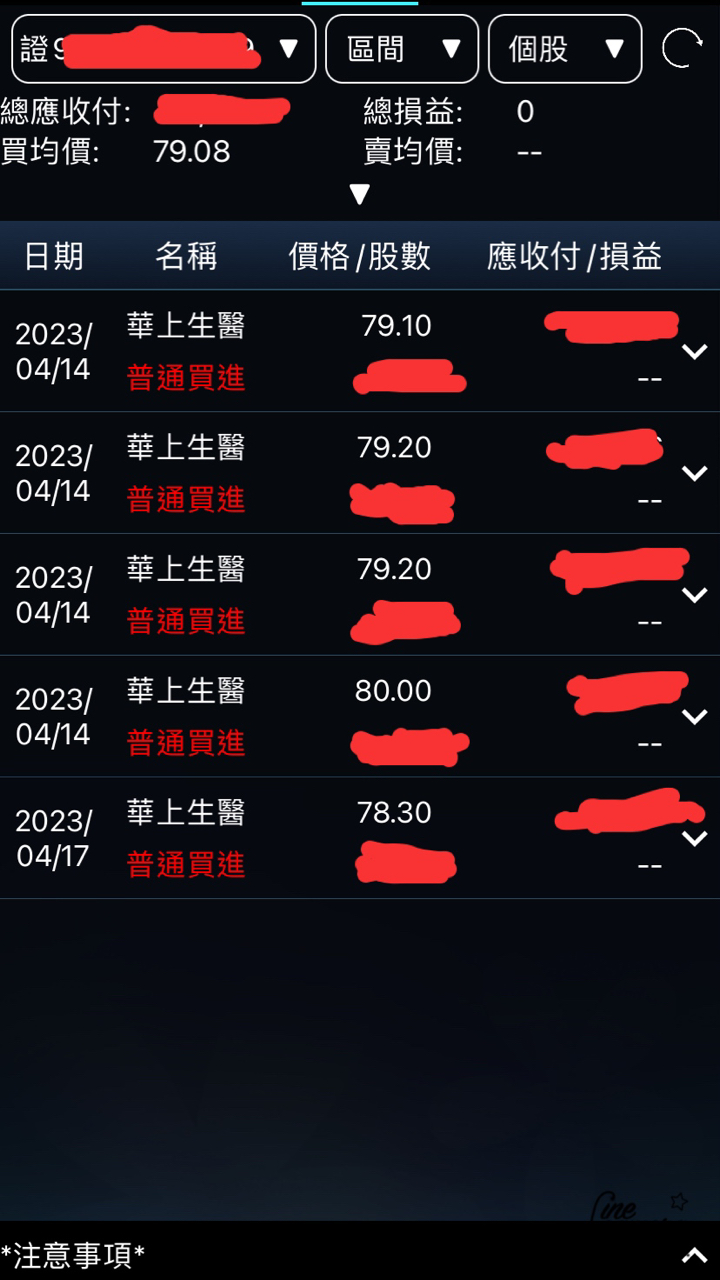Expand the summary panel with the down arrow

tap(360, 194)
